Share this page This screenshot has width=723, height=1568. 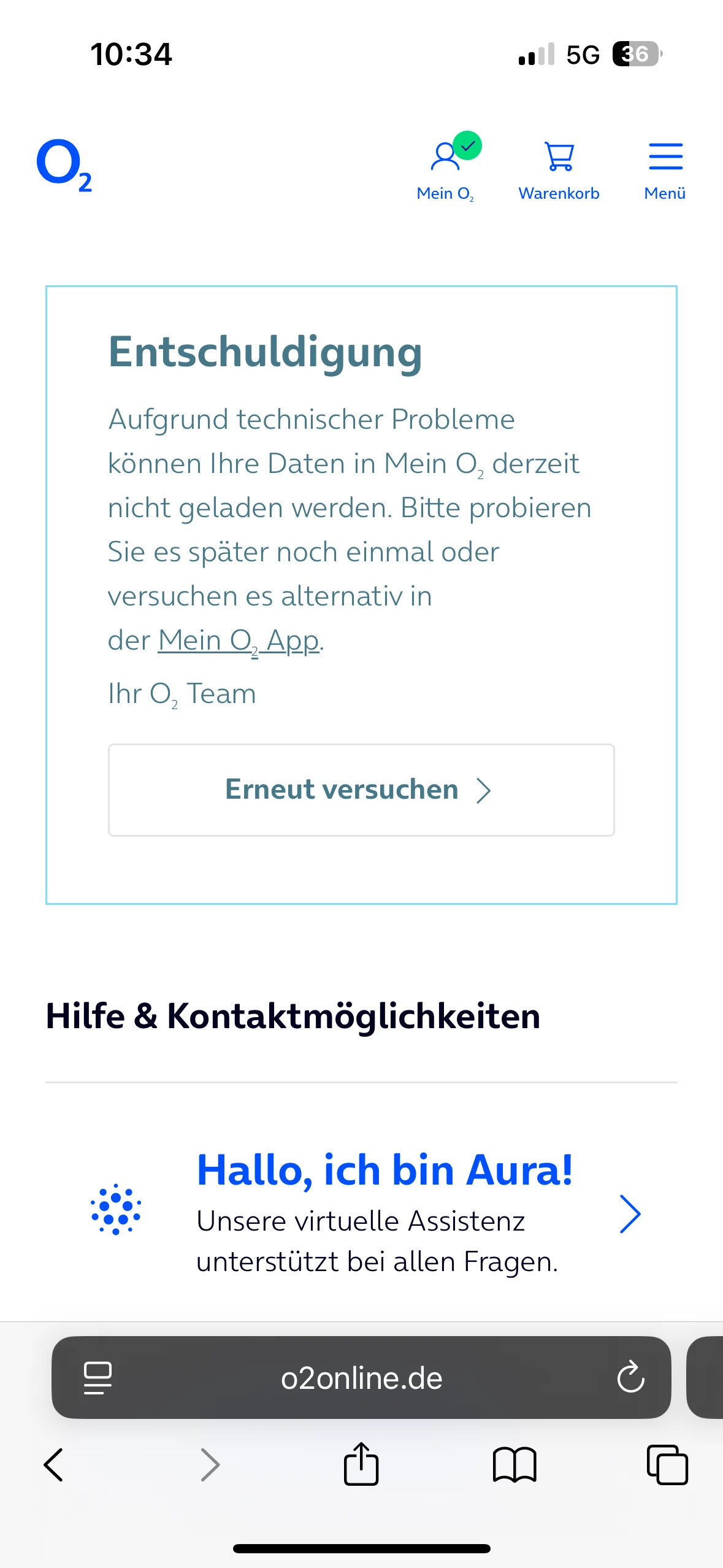click(361, 1464)
